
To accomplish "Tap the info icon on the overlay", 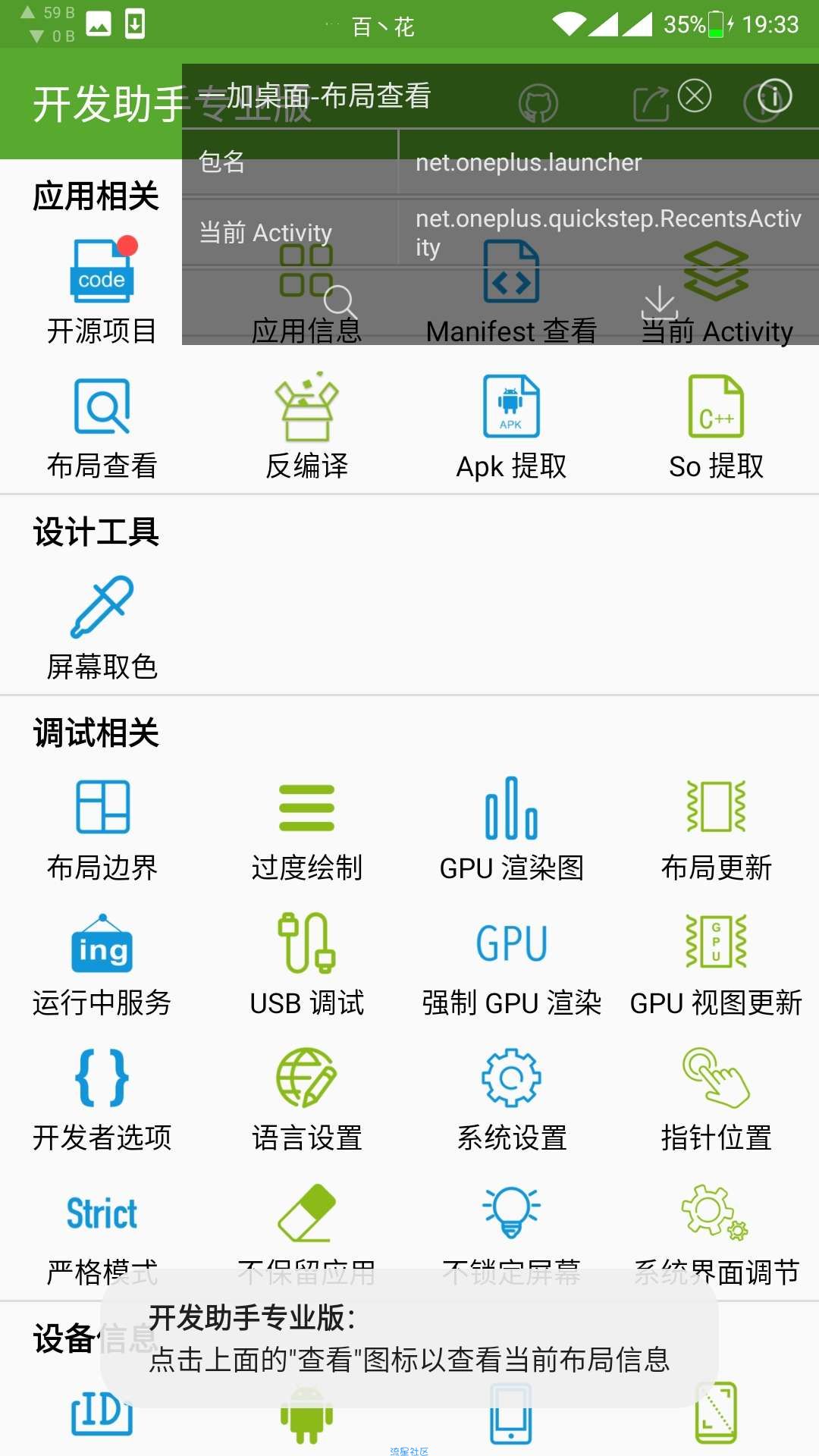I will click(x=774, y=96).
